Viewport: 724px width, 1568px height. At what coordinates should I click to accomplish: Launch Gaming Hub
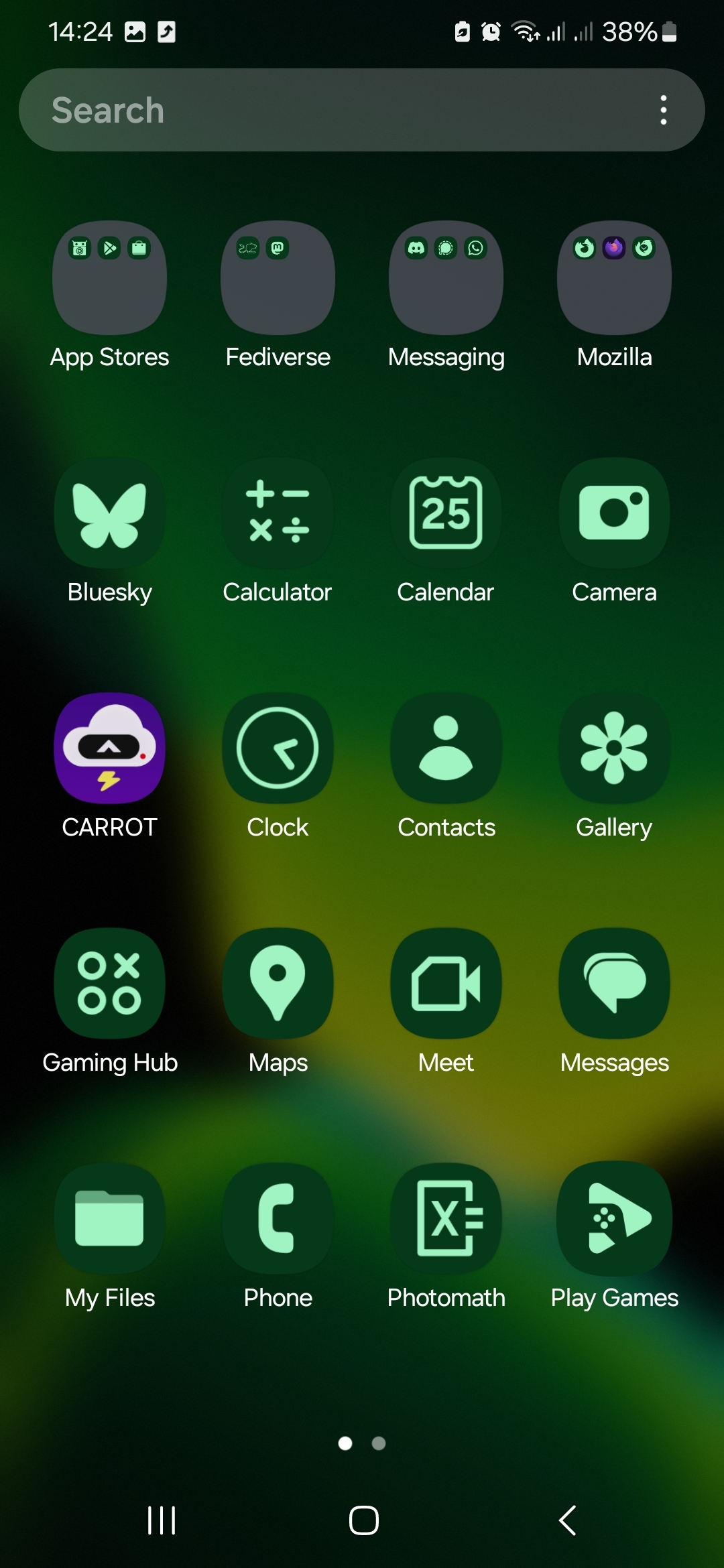(110, 984)
